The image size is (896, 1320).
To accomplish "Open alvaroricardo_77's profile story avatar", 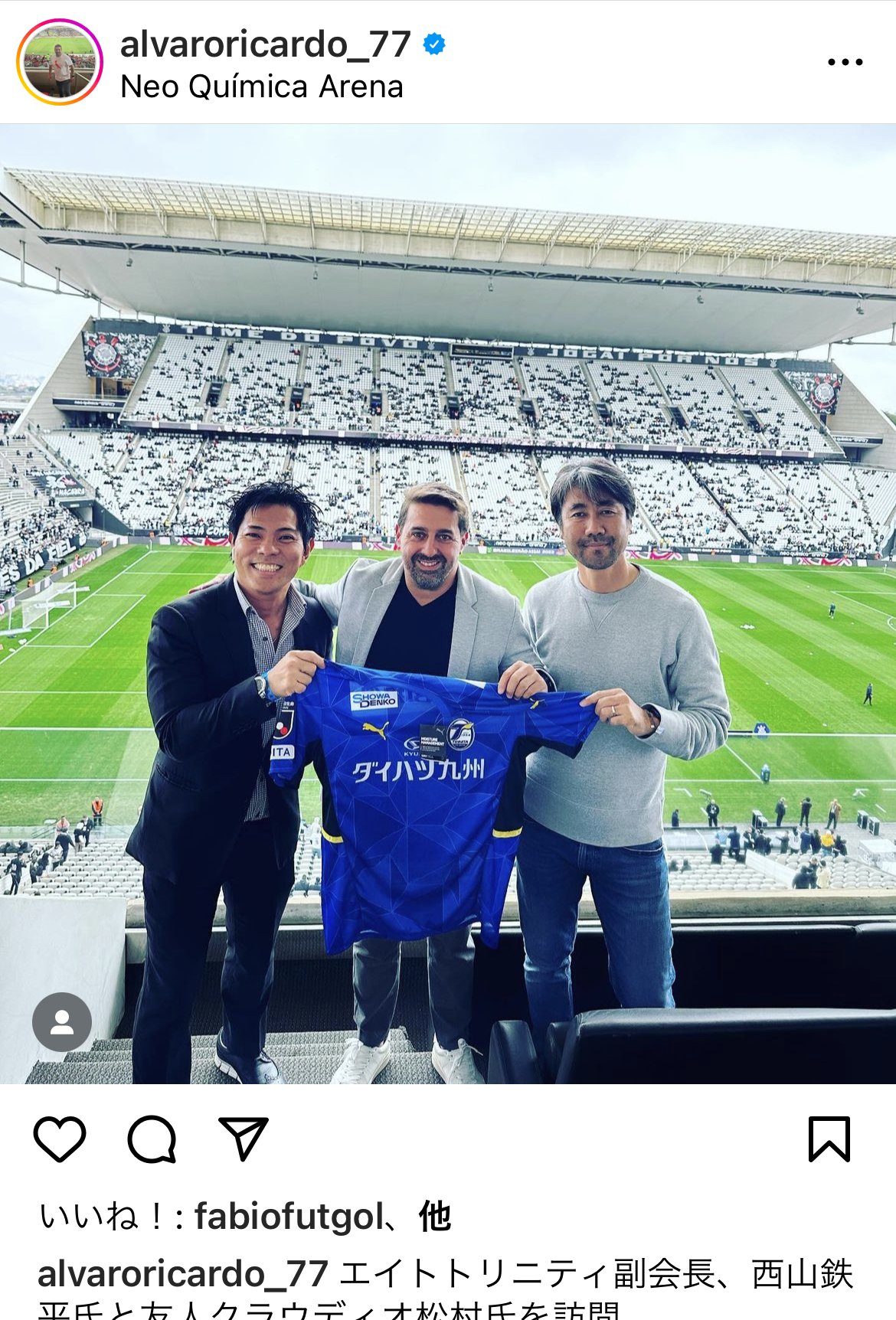I will [60, 62].
